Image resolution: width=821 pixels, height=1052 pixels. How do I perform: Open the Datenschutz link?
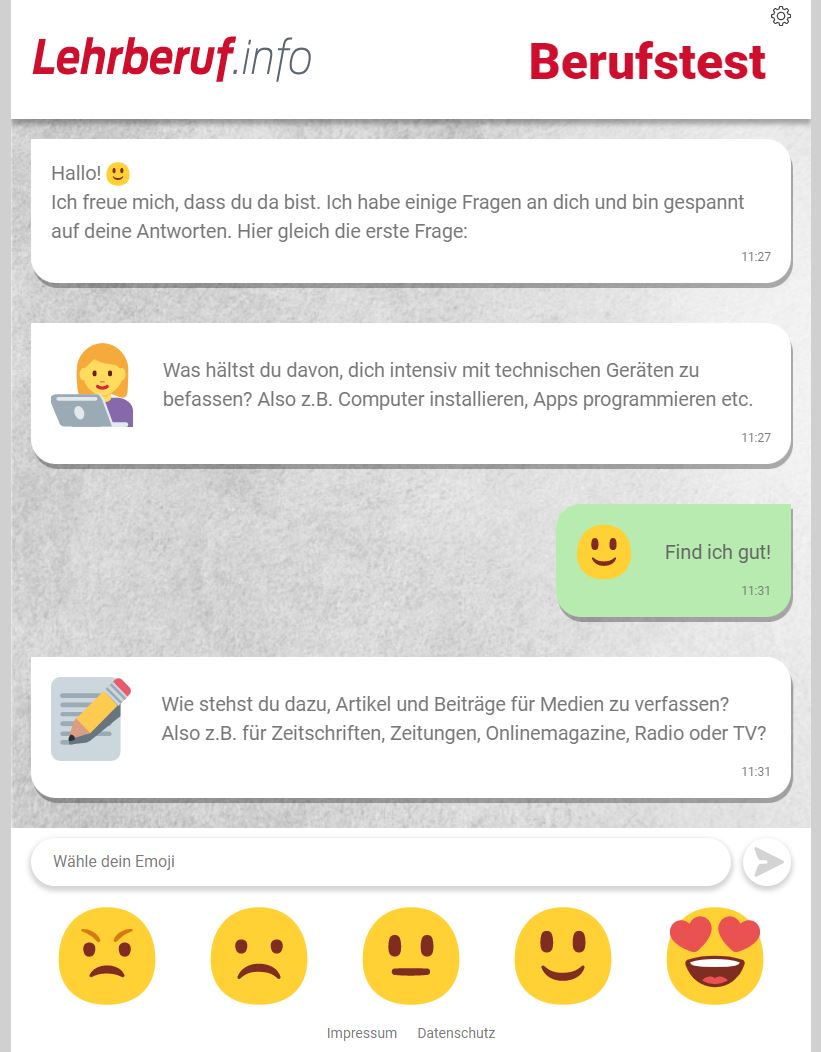click(x=456, y=1033)
